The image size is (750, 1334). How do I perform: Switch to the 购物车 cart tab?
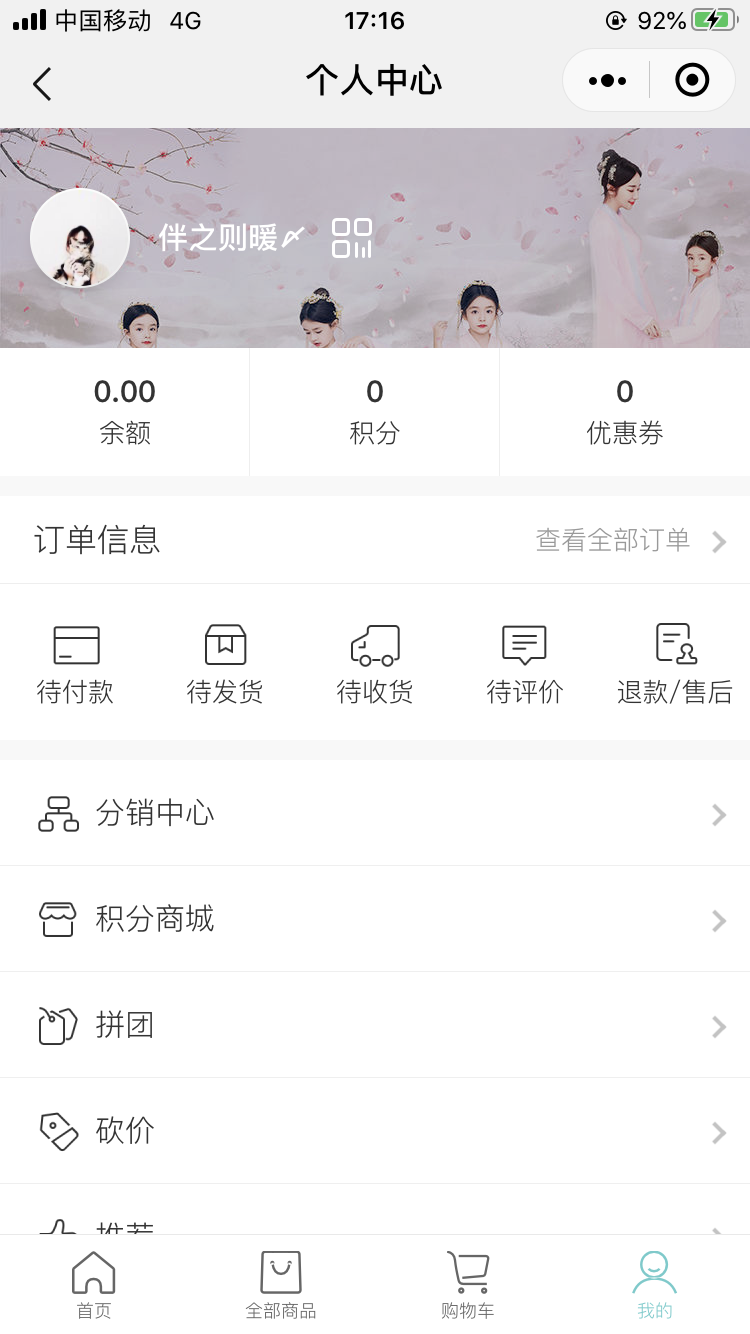coord(467,1285)
